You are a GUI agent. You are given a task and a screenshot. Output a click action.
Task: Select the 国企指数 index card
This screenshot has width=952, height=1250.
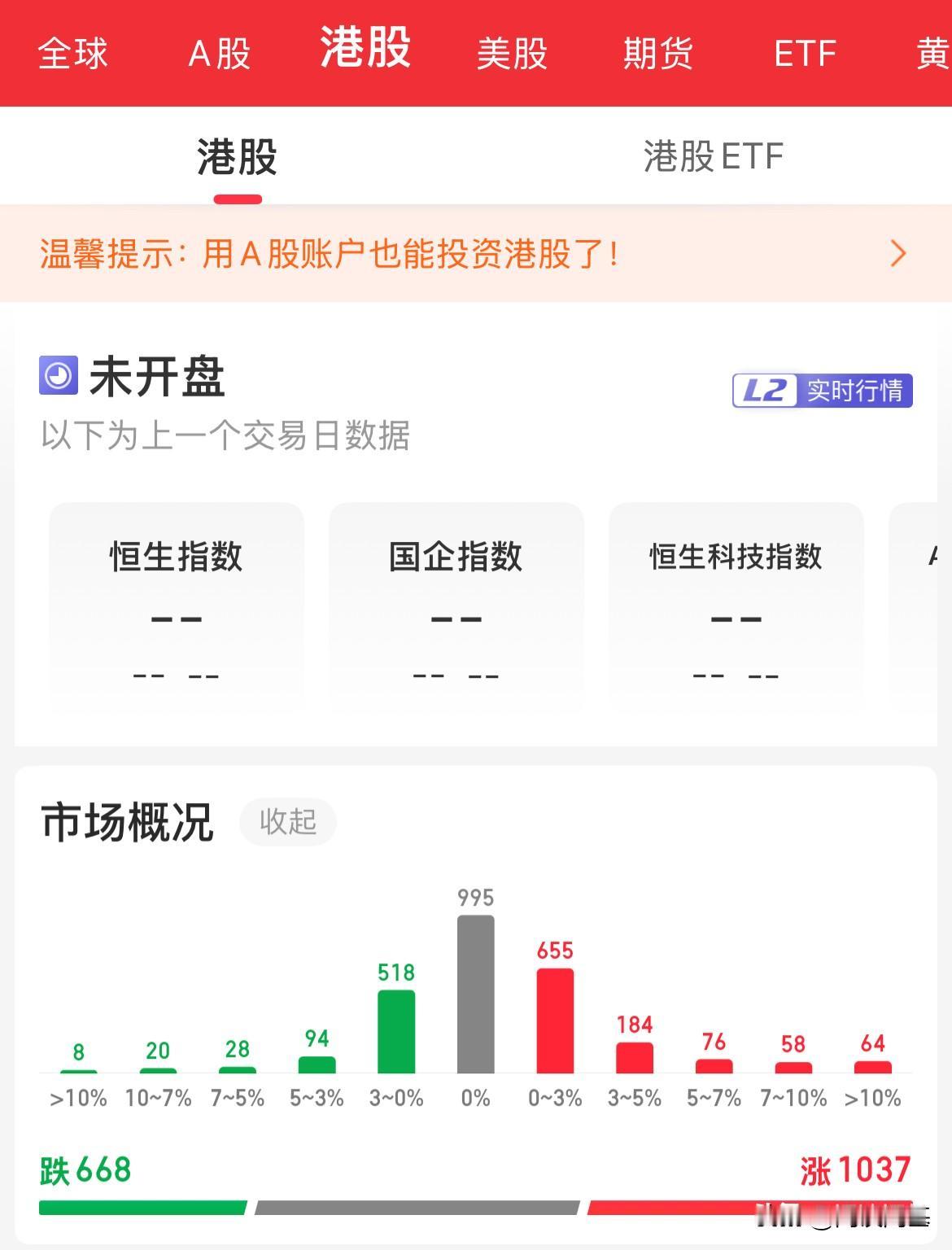(456, 606)
